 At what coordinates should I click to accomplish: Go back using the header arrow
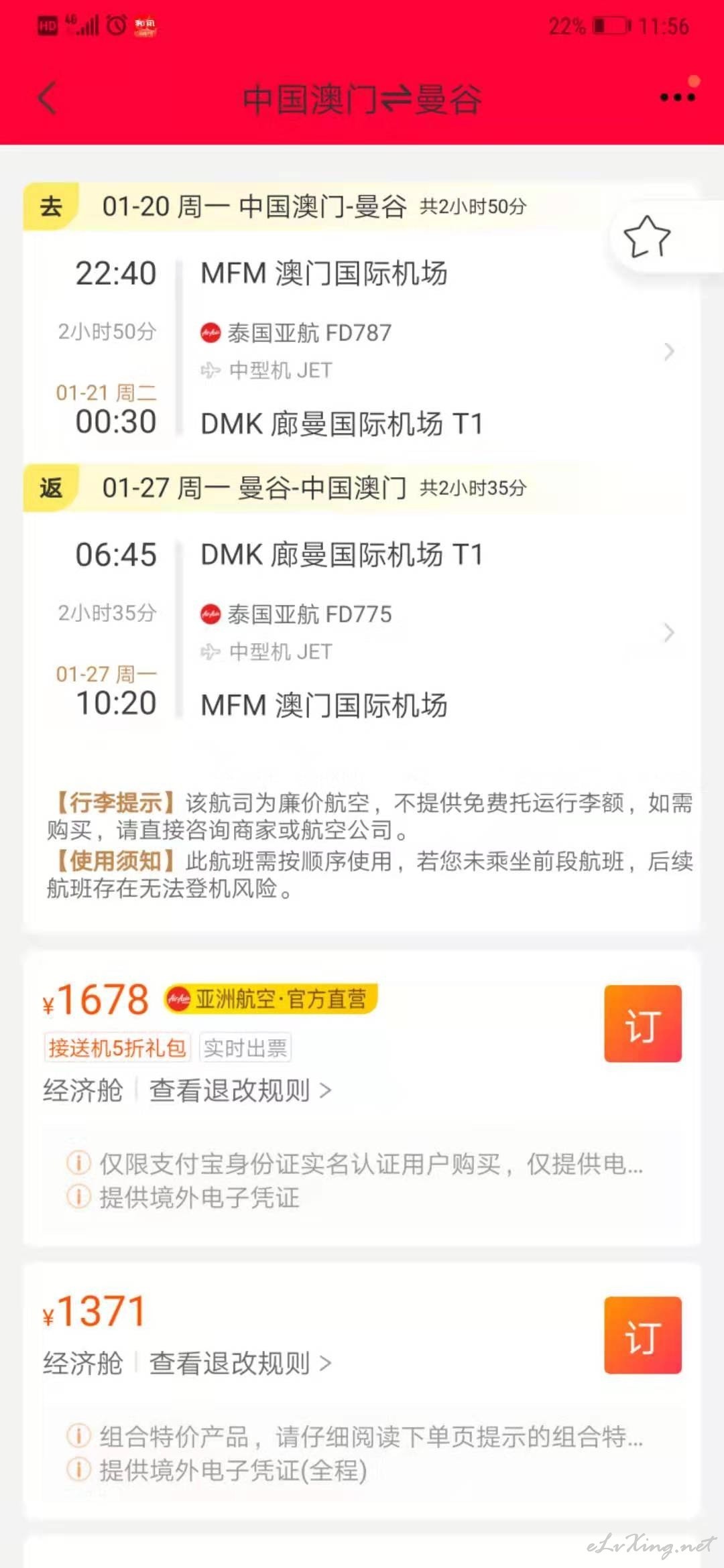pyautogui.click(x=47, y=99)
